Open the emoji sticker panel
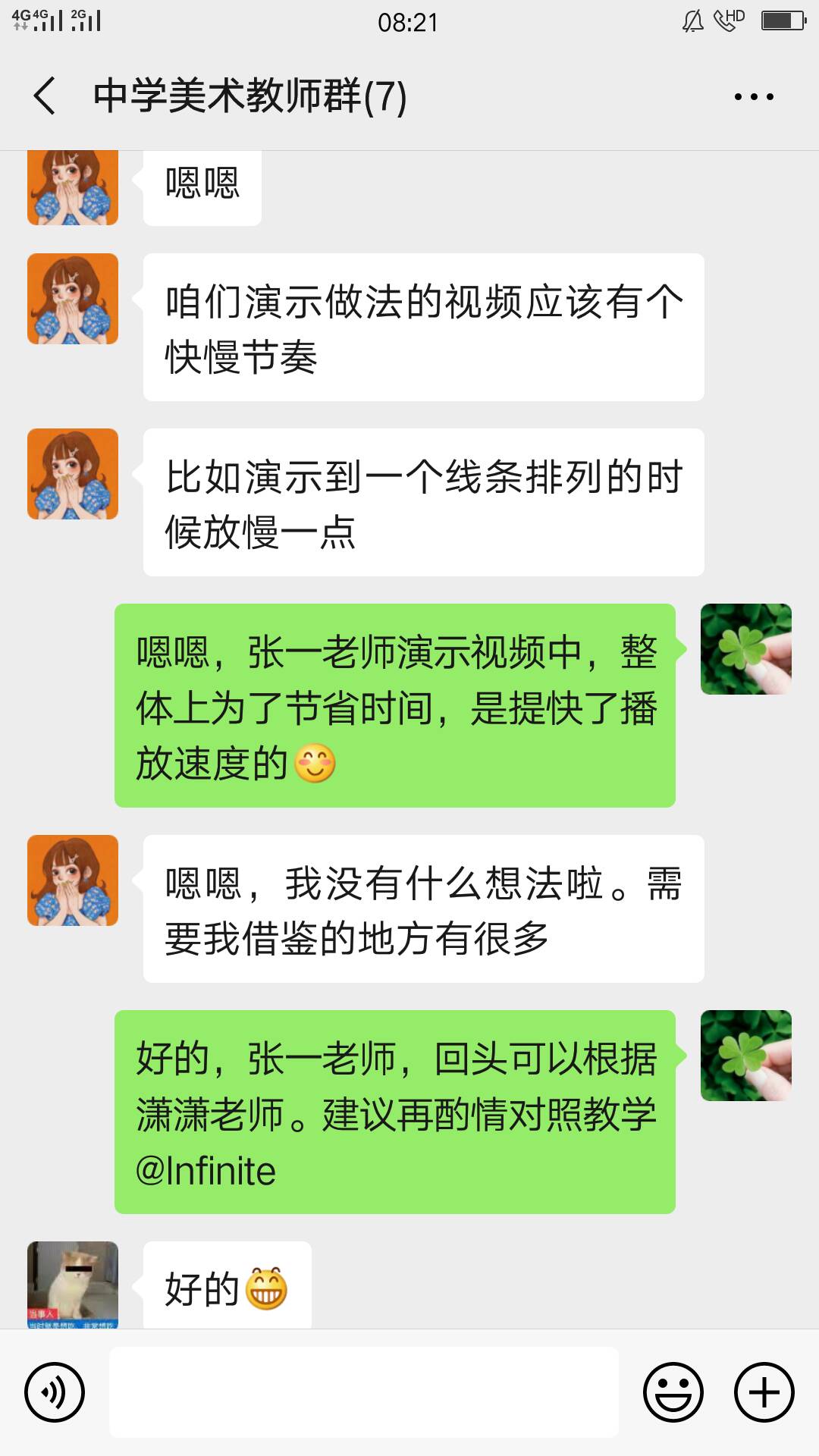The width and height of the screenshot is (819, 1456). pyautogui.click(x=673, y=1392)
